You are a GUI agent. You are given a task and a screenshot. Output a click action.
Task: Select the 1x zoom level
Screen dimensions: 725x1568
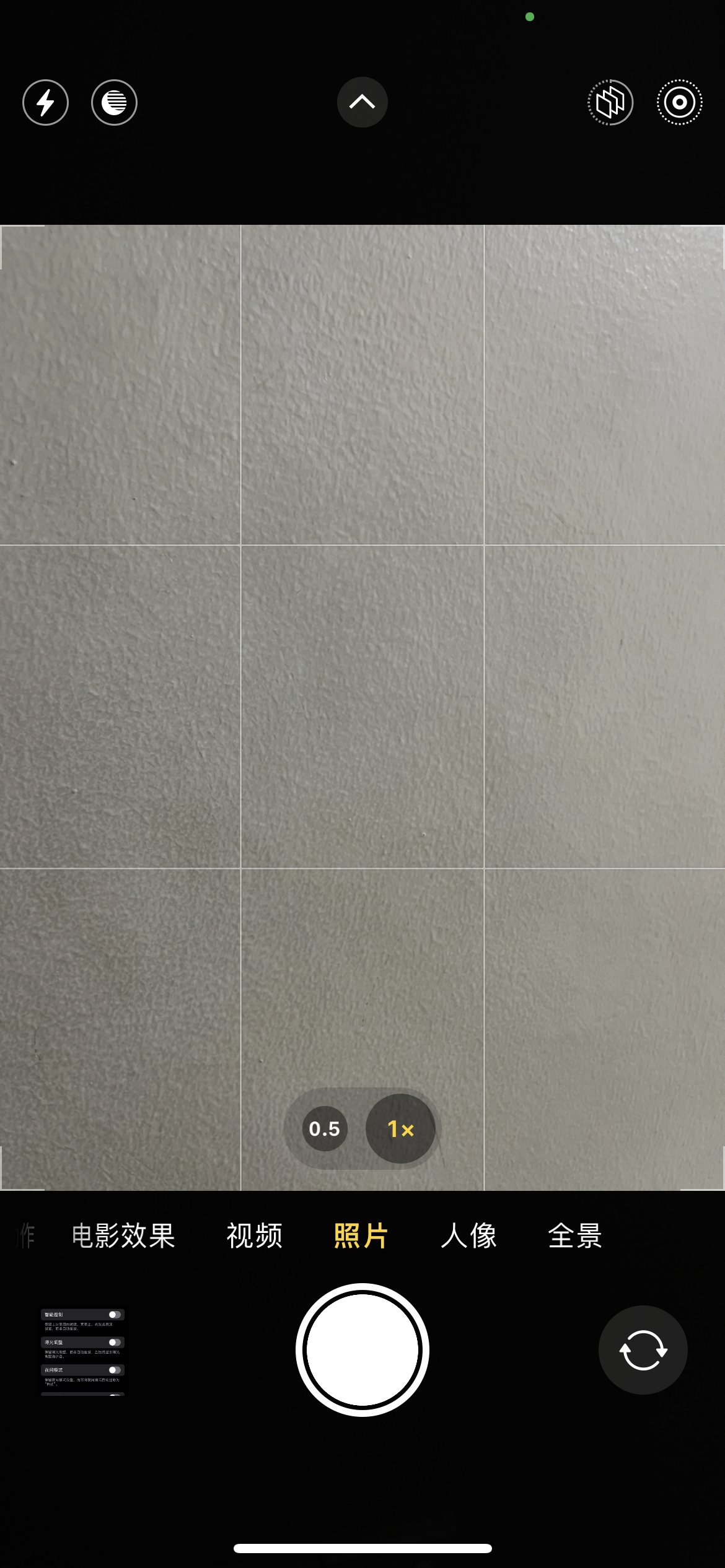tap(400, 1129)
